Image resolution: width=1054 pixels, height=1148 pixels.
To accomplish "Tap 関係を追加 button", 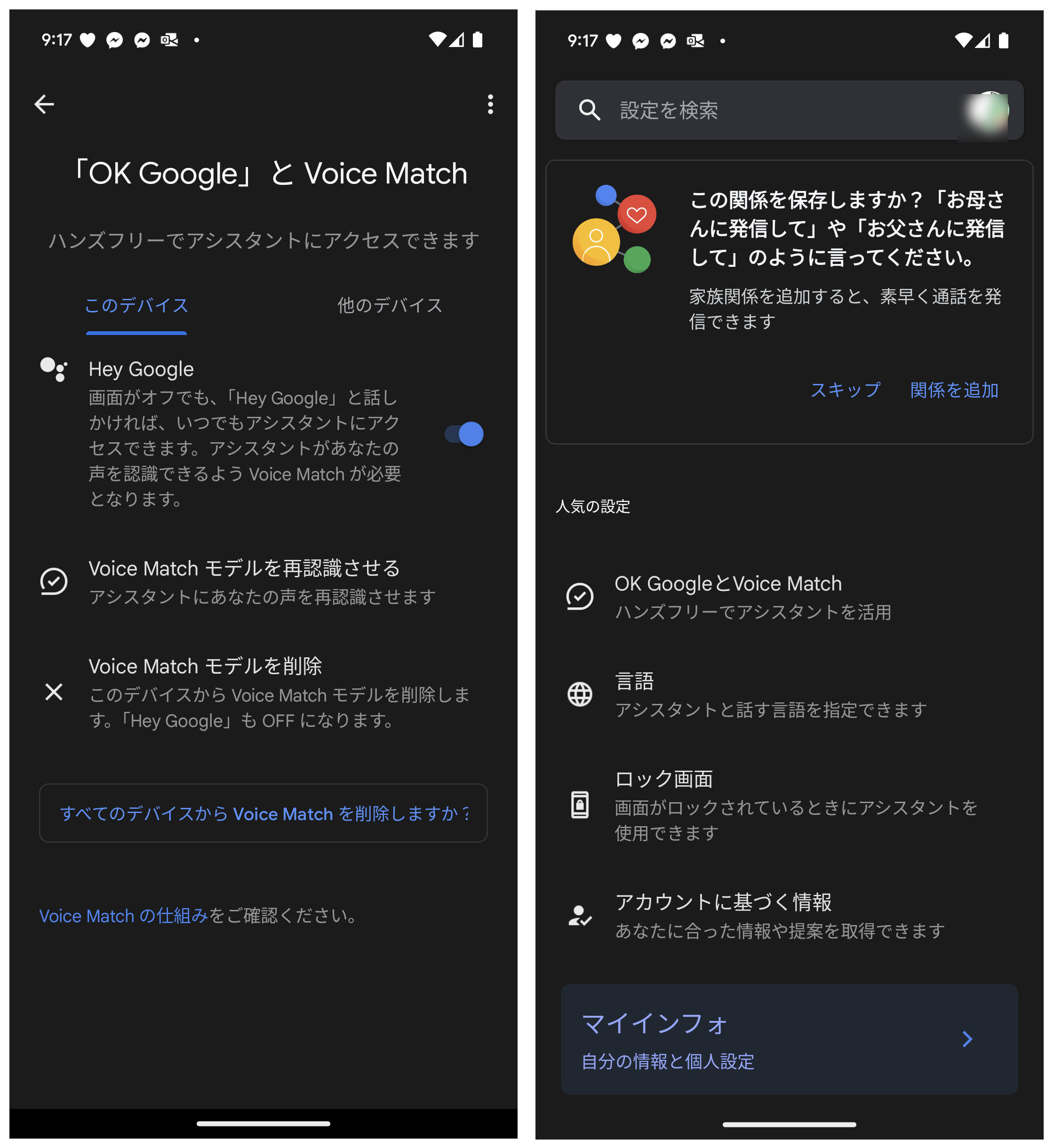I will (954, 390).
